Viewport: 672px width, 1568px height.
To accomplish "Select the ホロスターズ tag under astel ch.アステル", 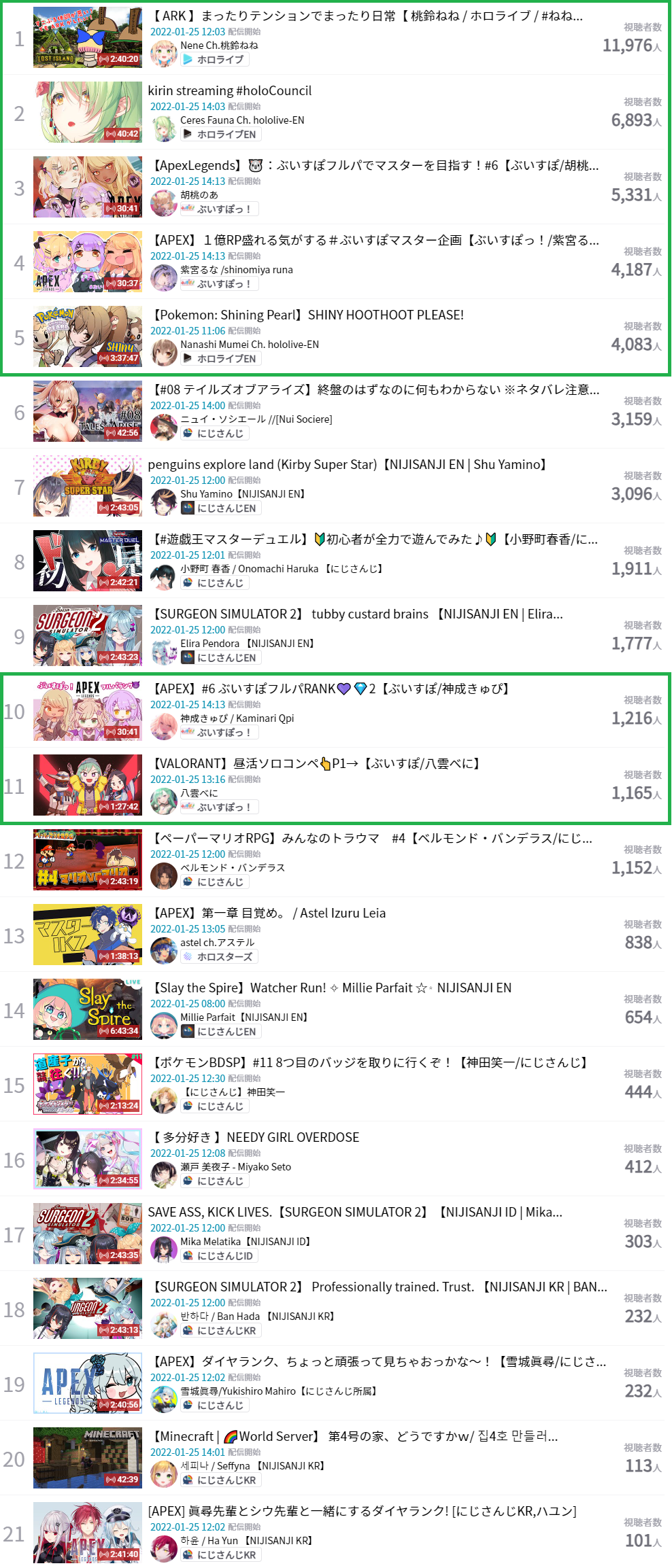I will (x=219, y=957).
